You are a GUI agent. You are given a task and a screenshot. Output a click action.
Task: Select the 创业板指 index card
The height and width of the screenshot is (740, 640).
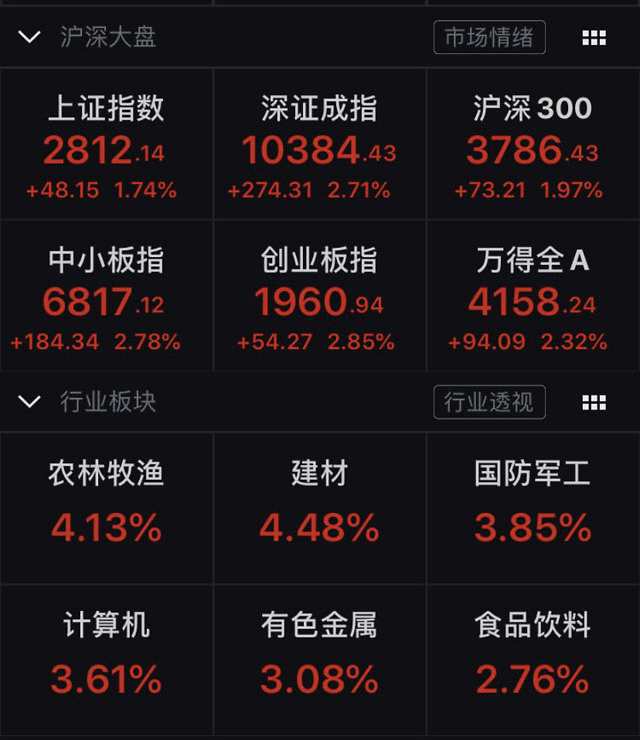319,298
